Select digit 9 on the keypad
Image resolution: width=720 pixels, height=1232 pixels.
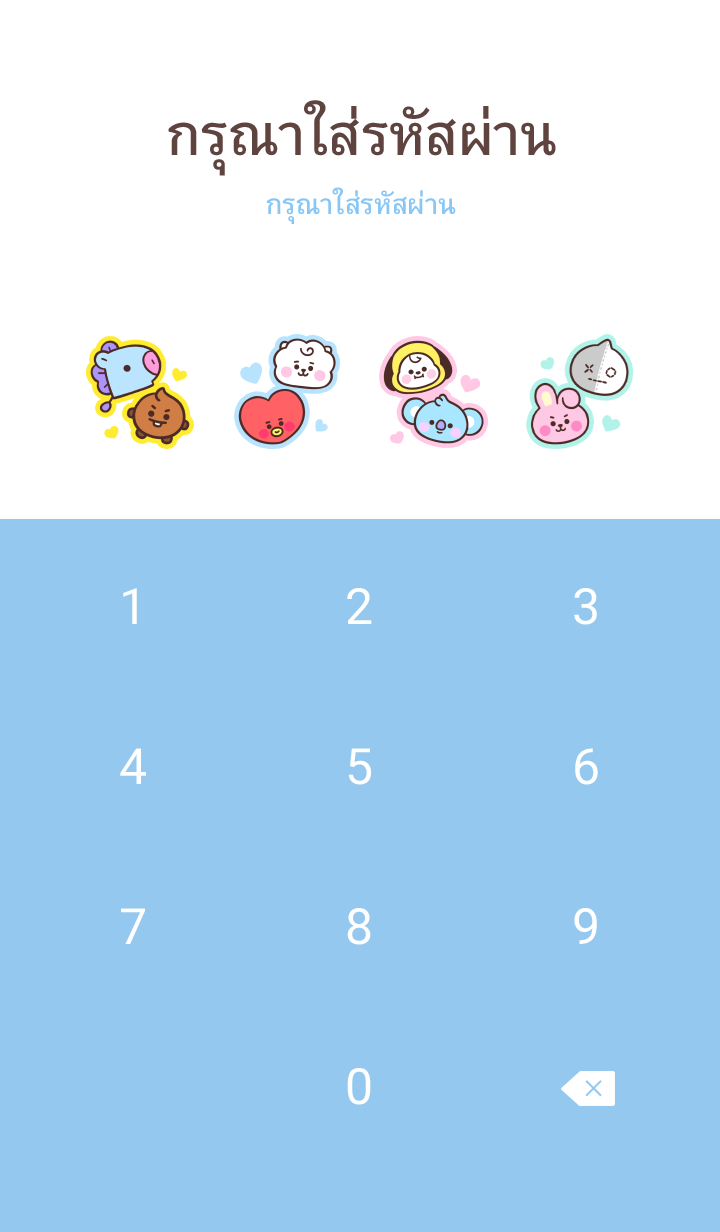(x=585, y=927)
